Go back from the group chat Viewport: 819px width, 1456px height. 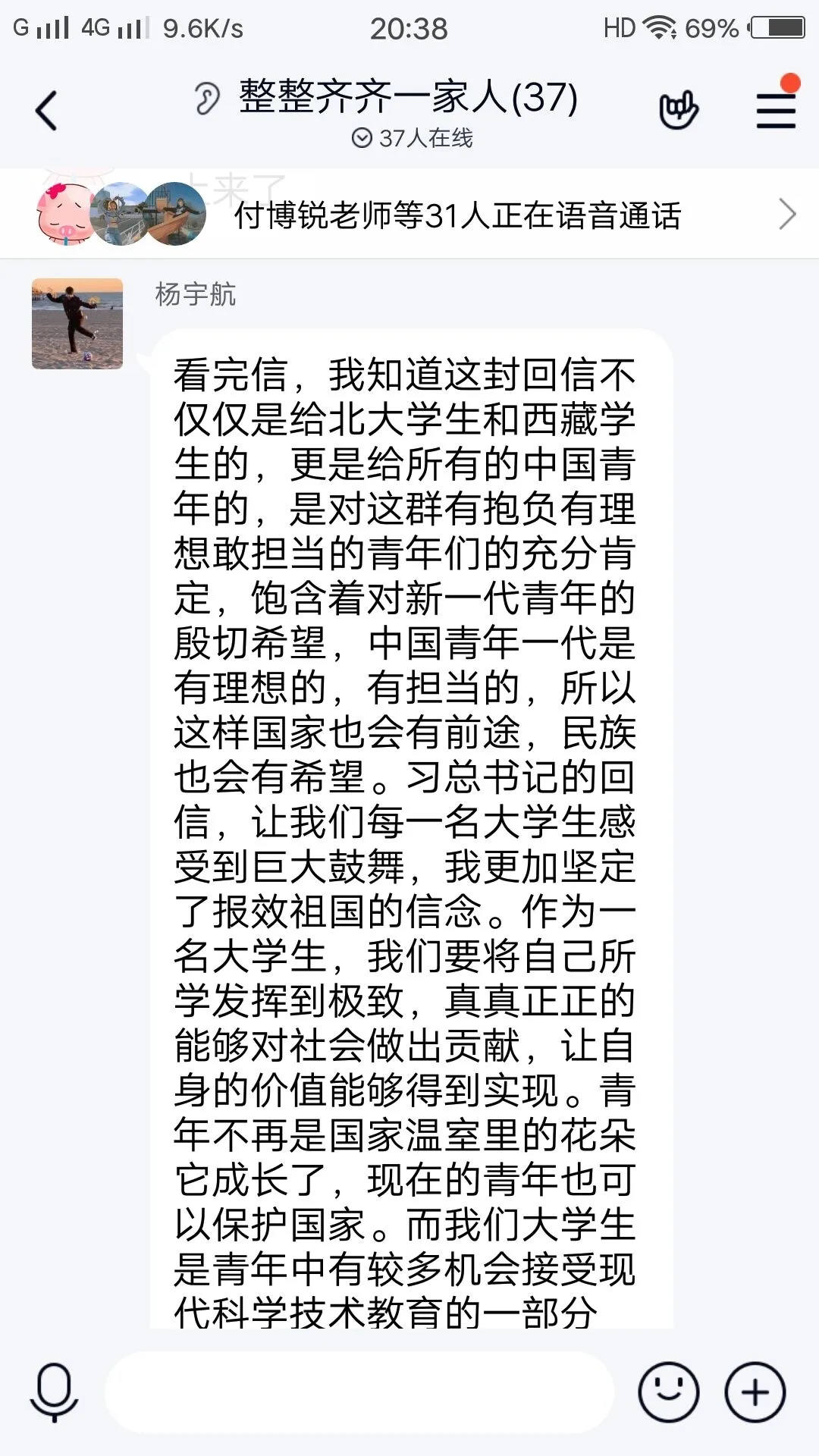point(46,111)
